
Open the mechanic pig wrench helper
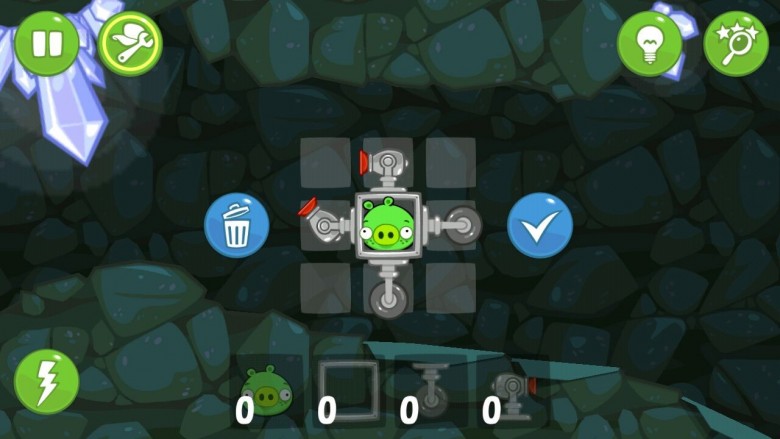pos(130,43)
